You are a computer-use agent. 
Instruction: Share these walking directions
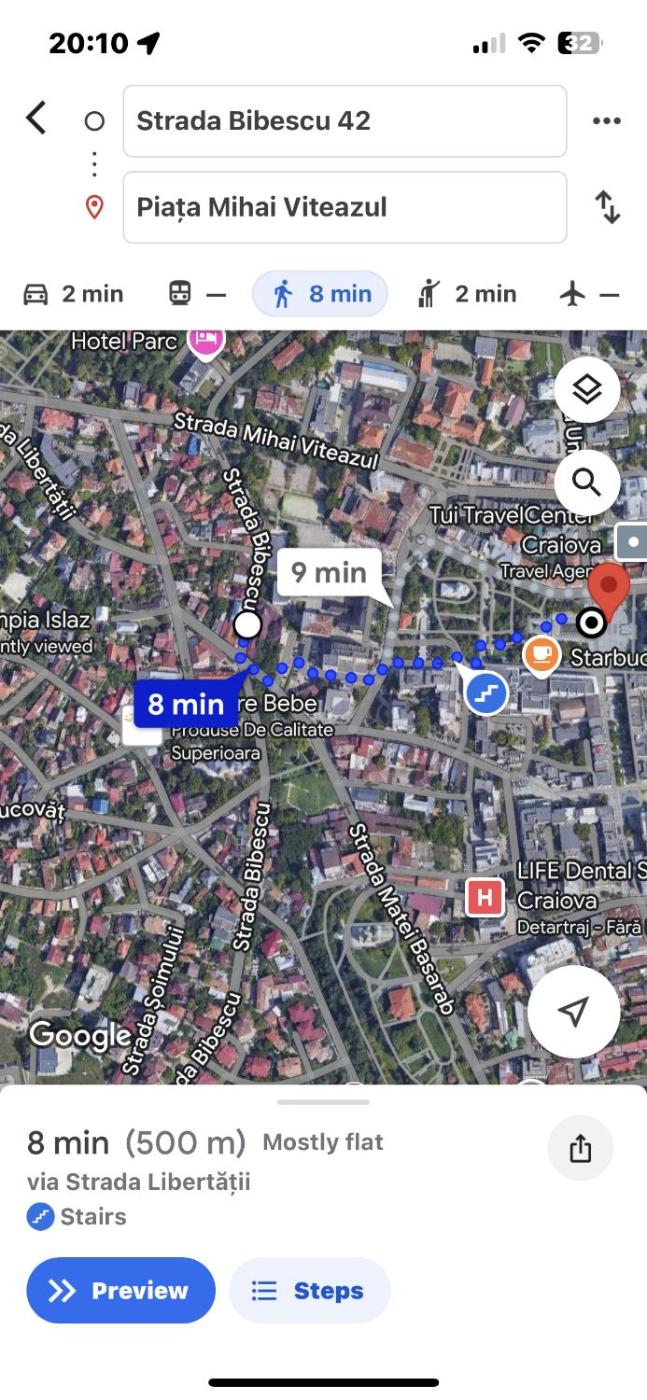tap(580, 1149)
